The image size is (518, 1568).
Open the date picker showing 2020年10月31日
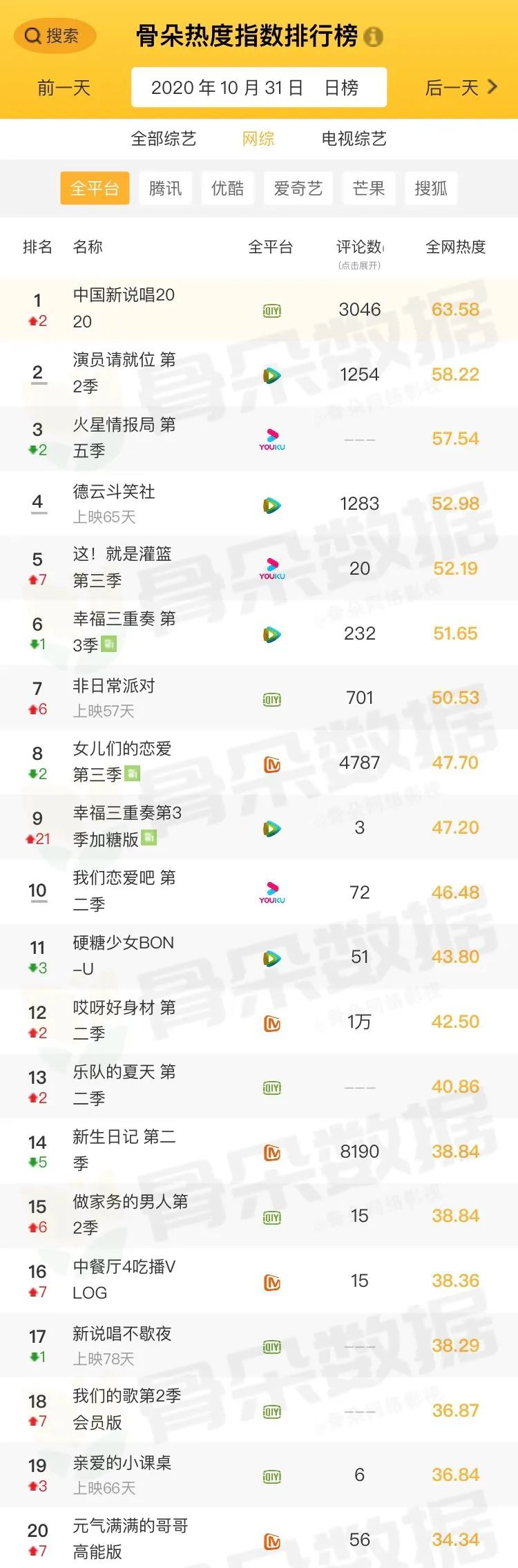[x=258, y=88]
